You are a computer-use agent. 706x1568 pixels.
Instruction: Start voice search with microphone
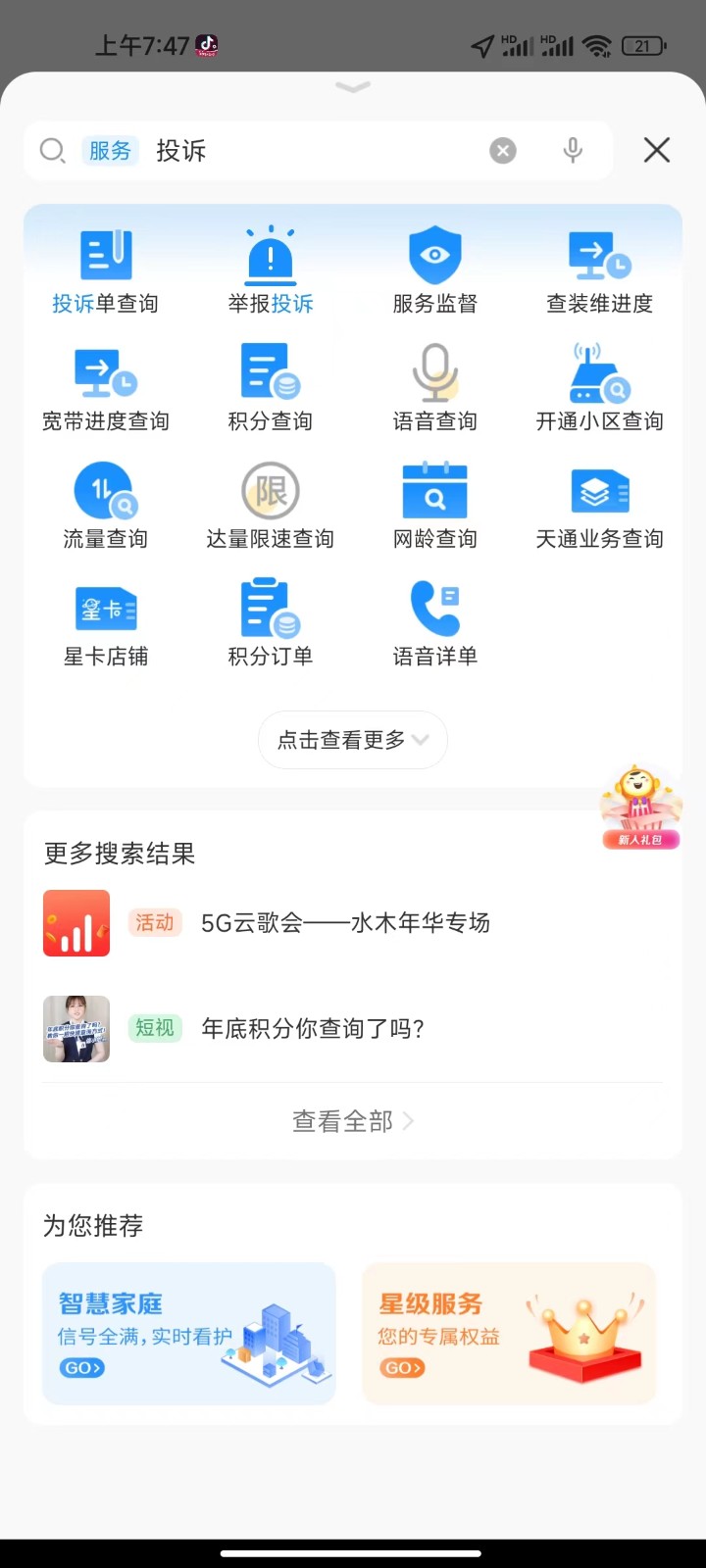click(x=573, y=150)
